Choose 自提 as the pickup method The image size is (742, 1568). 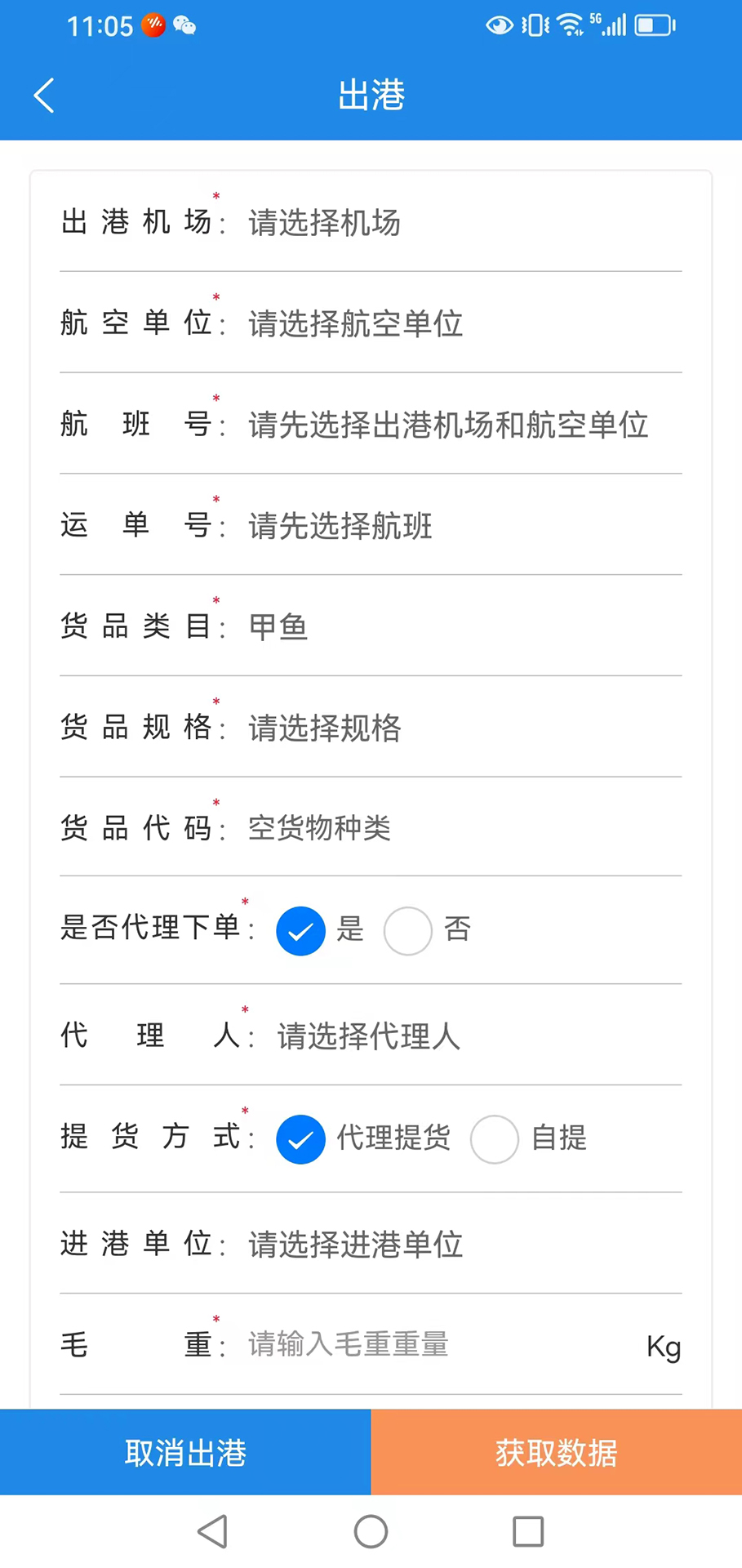pyautogui.click(x=495, y=1139)
